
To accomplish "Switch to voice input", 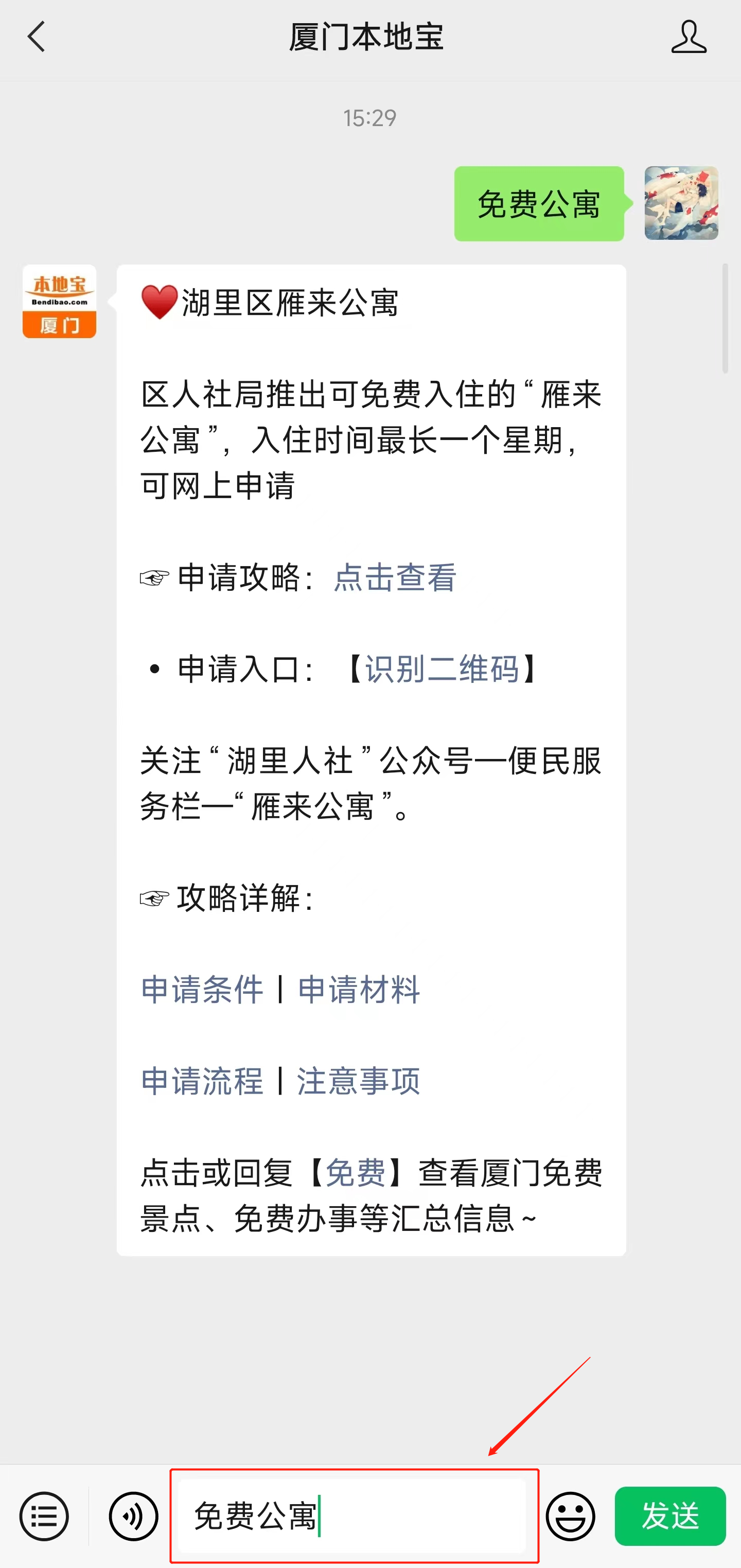I will click(x=133, y=1516).
